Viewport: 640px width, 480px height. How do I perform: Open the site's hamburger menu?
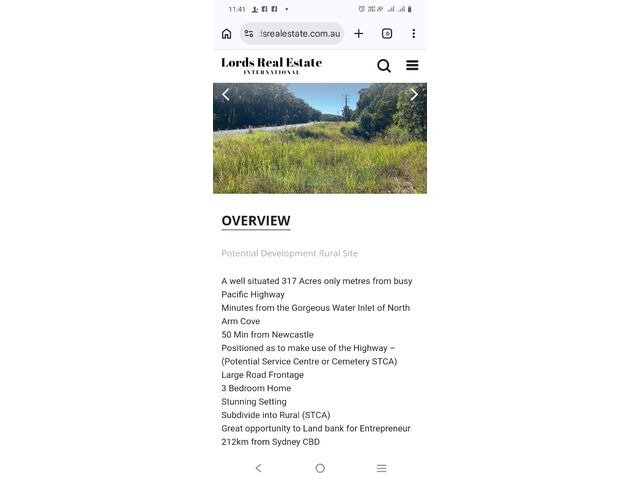tap(412, 66)
